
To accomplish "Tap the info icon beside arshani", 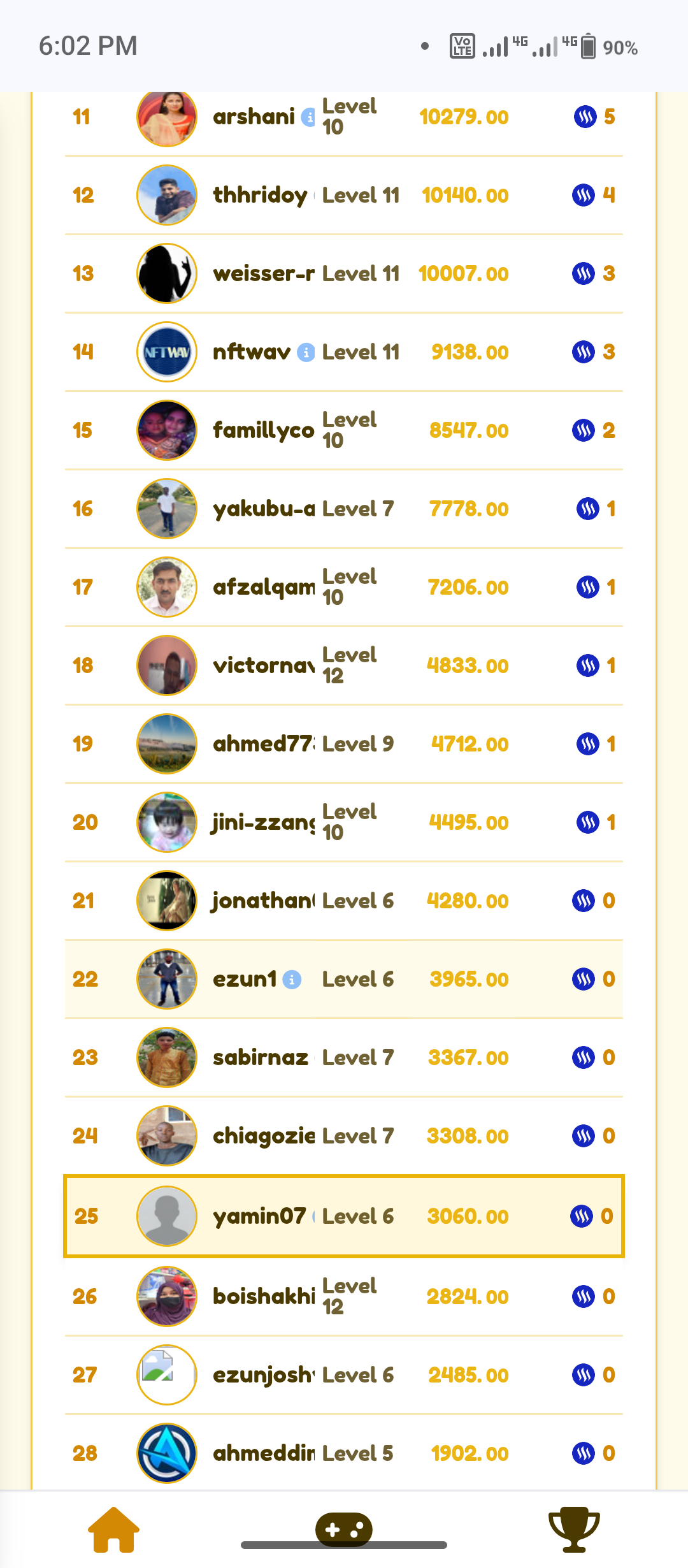I will click(x=308, y=117).
